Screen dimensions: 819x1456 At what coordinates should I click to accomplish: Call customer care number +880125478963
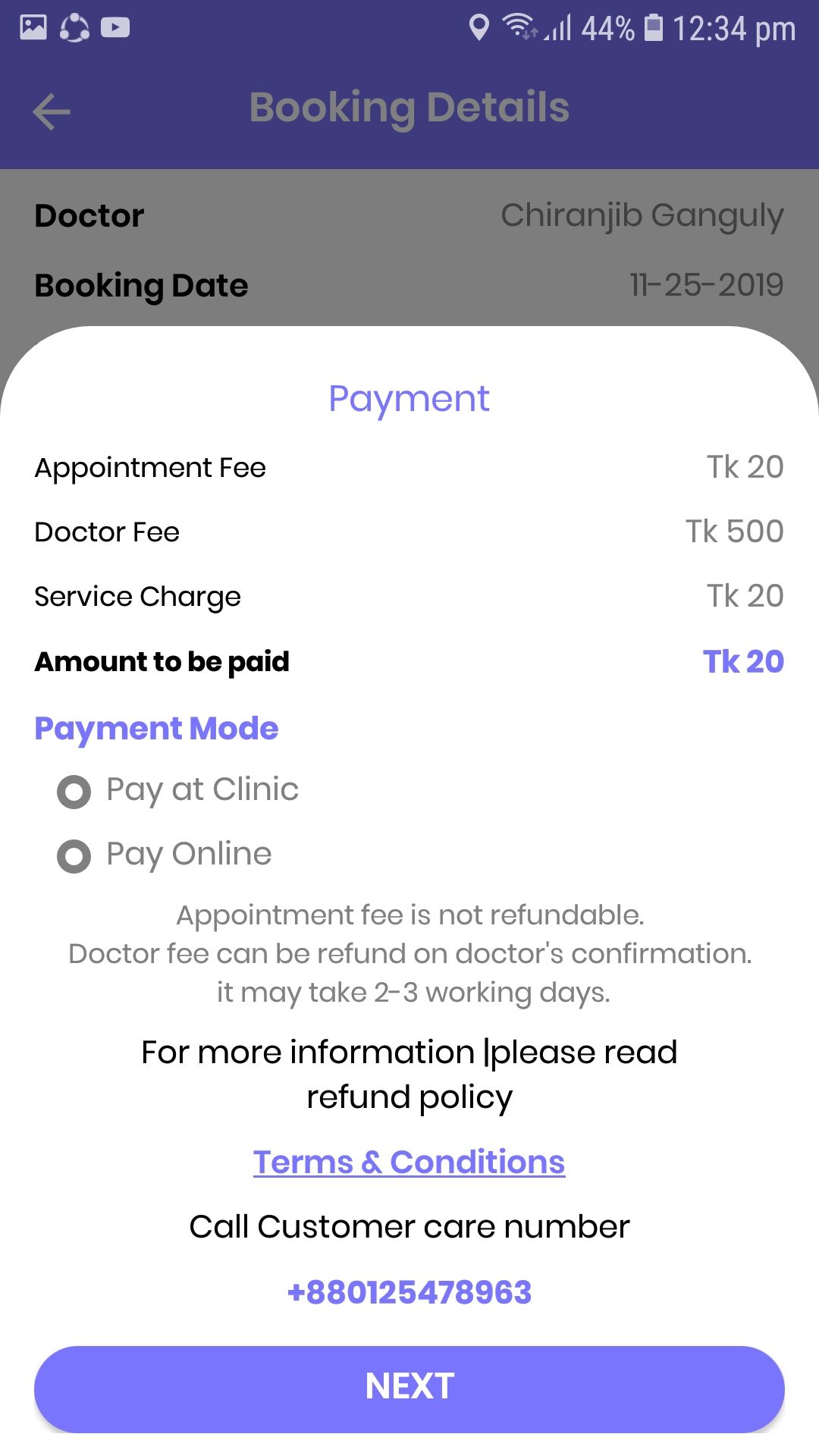[409, 1292]
